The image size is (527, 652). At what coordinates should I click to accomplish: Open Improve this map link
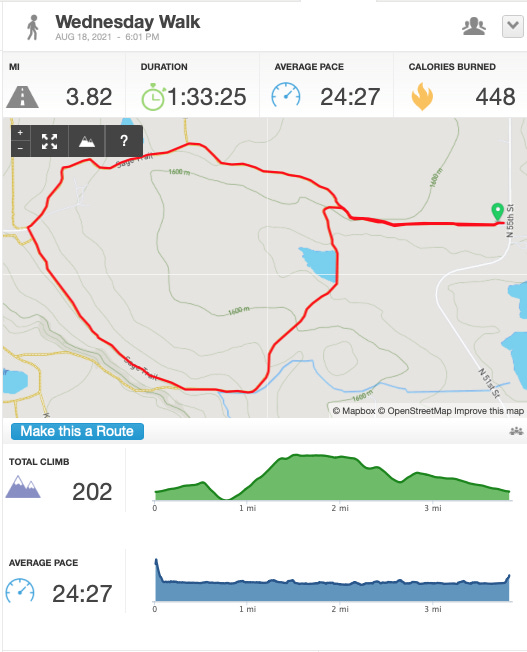[489, 411]
